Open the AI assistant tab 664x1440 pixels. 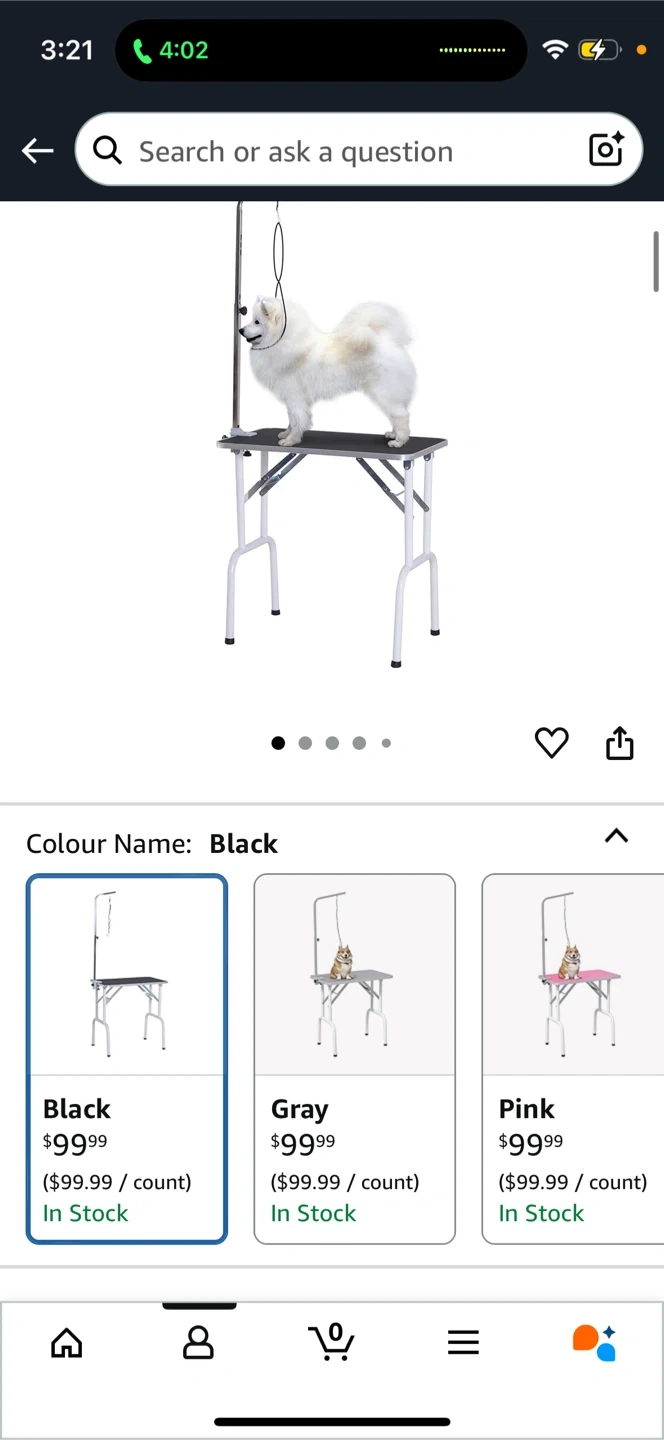594,1343
